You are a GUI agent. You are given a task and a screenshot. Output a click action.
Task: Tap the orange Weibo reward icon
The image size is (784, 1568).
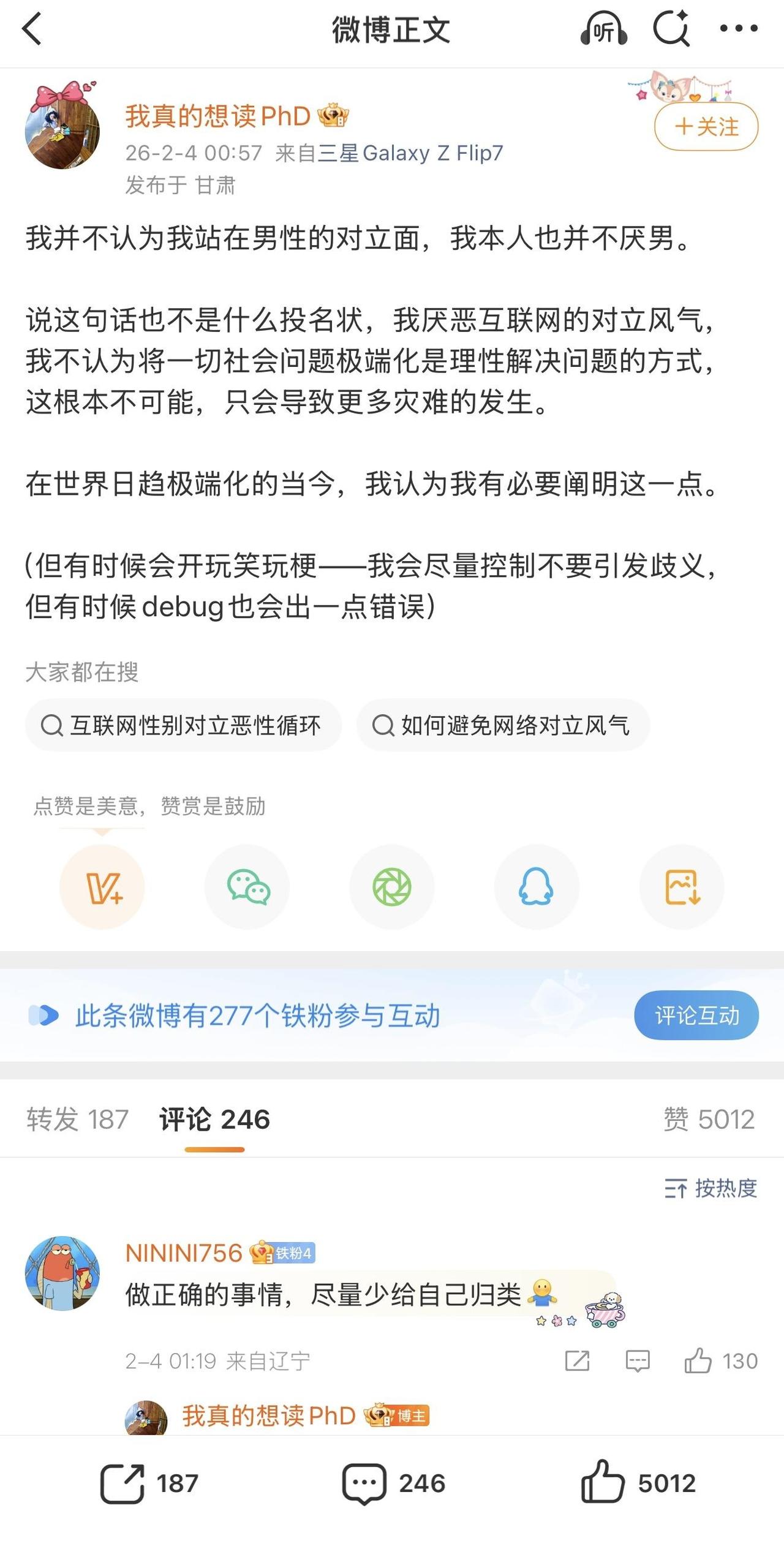pyautogui.click(x=102, y=887)
